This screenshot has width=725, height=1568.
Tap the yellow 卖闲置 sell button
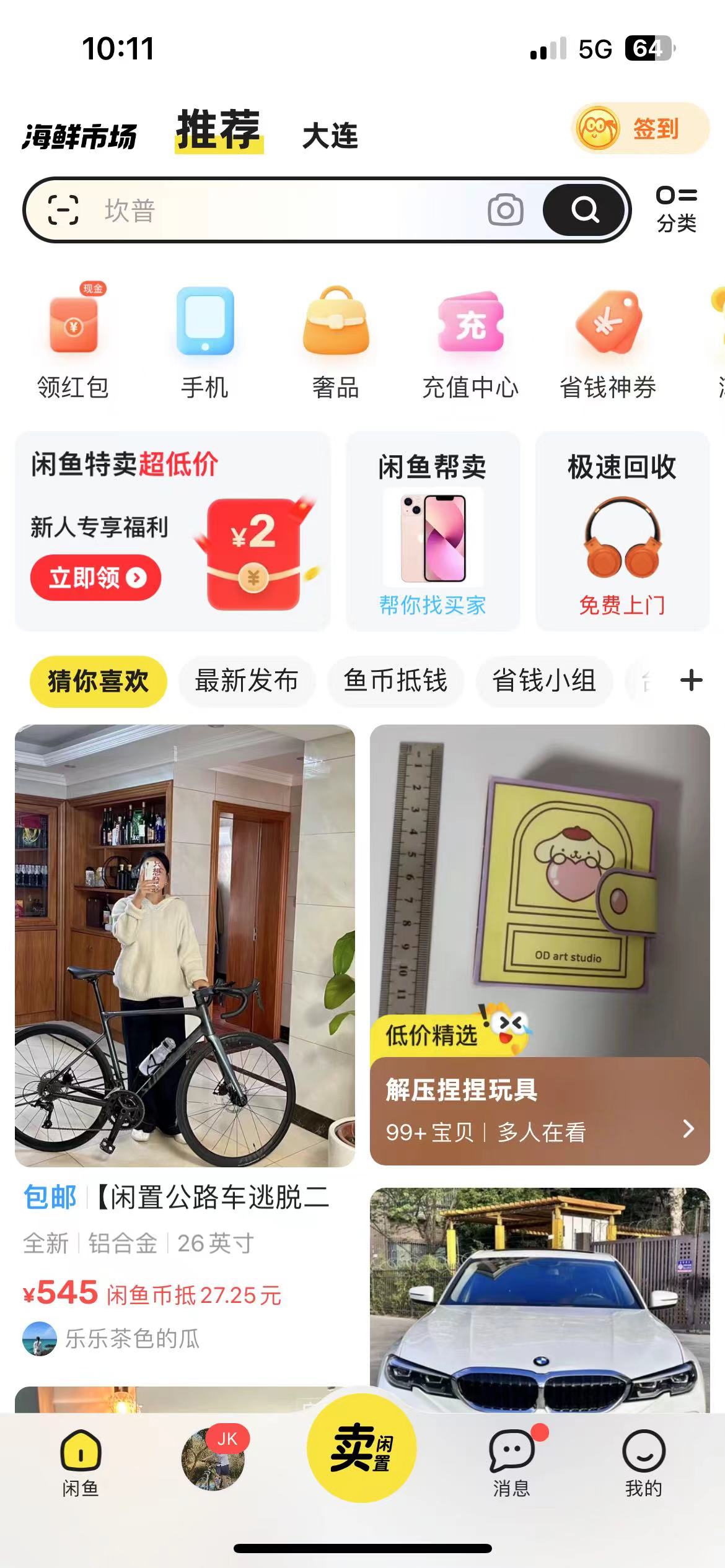(x=361, y=1448)
